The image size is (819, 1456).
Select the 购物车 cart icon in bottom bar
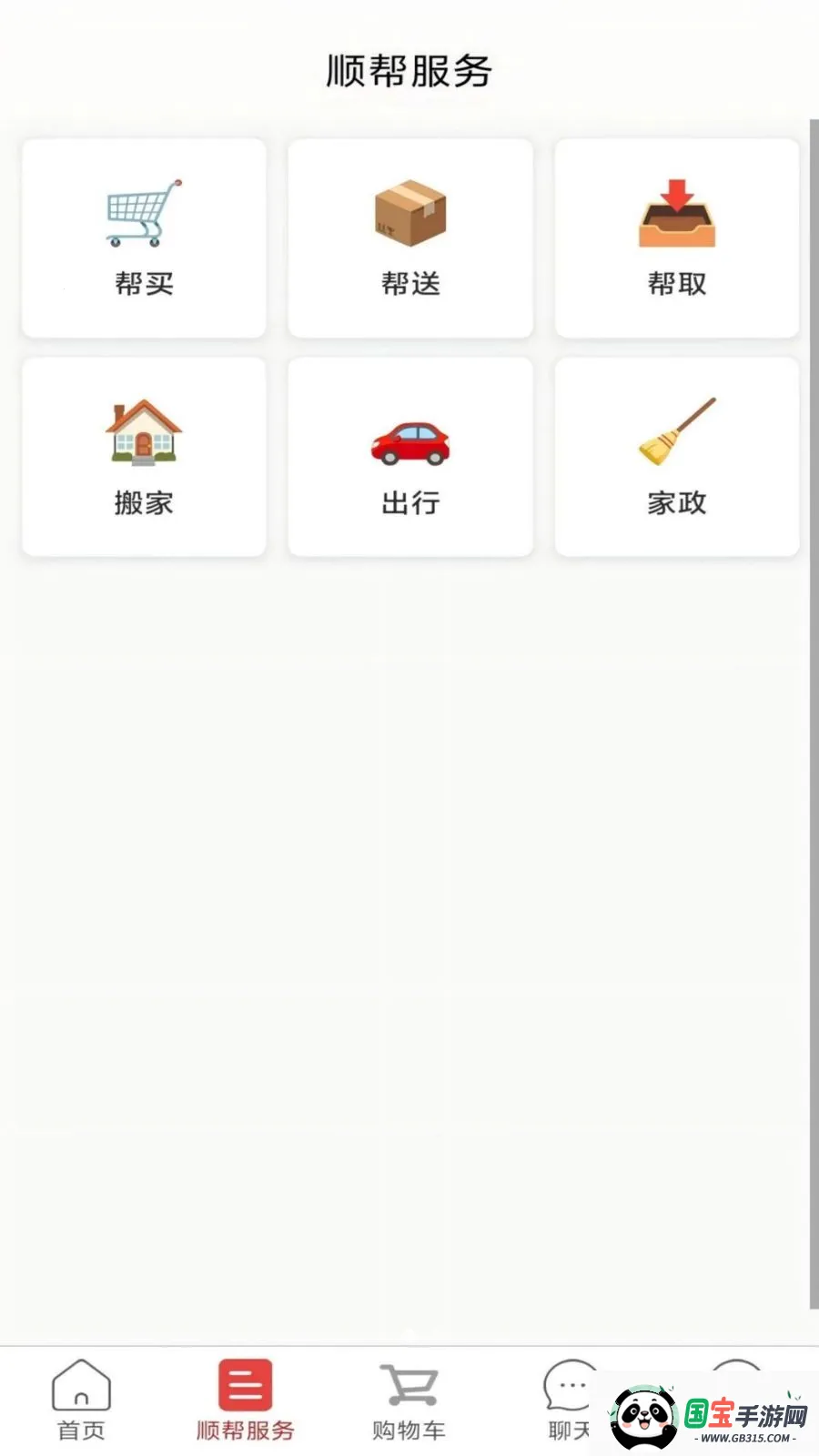pos(408,1385)
